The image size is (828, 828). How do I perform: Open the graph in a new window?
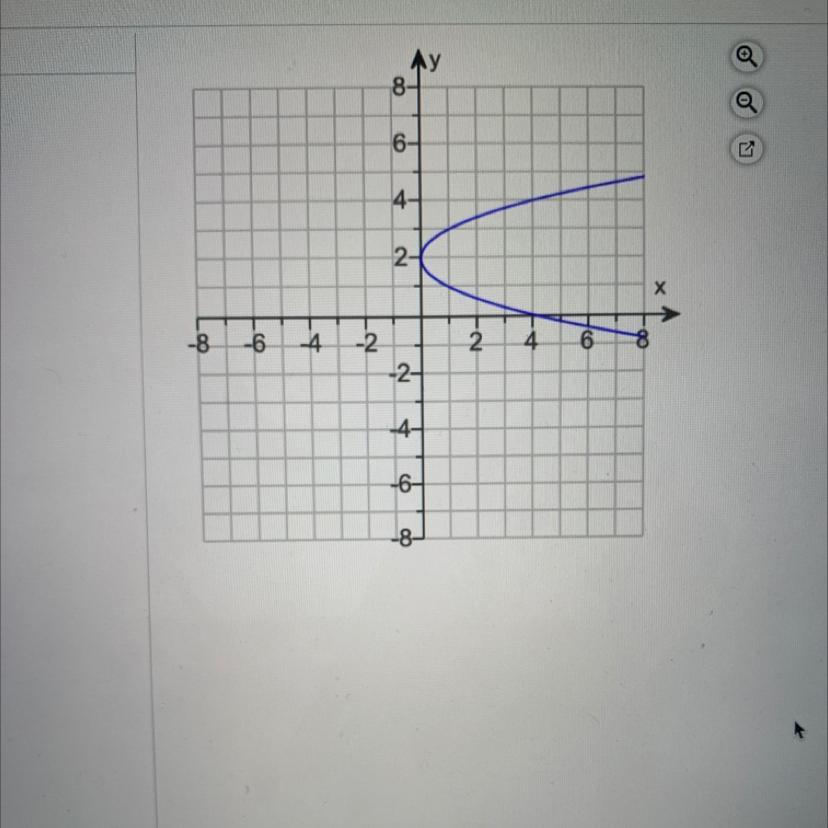(746, 150)
